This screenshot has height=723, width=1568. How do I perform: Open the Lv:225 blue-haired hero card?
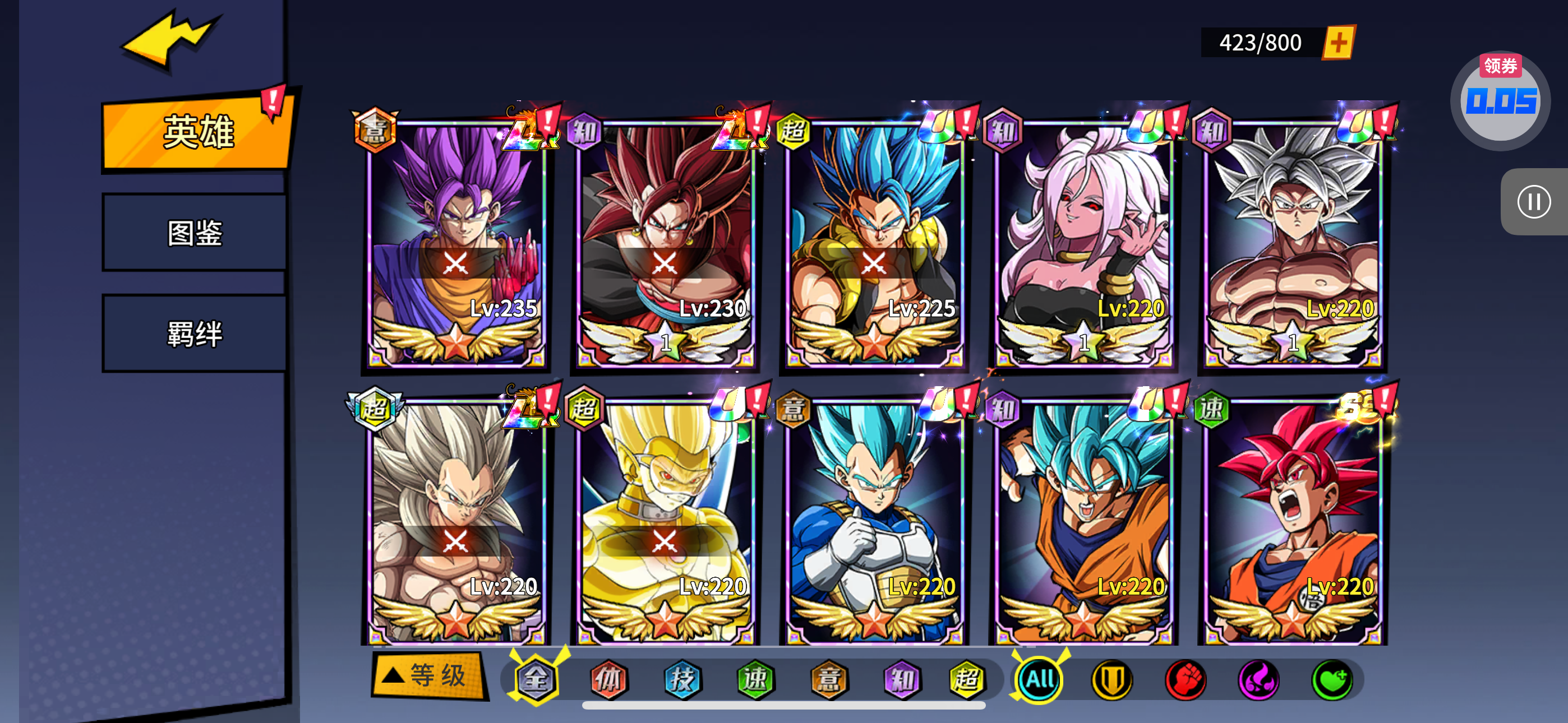click(x=874, y=243)
